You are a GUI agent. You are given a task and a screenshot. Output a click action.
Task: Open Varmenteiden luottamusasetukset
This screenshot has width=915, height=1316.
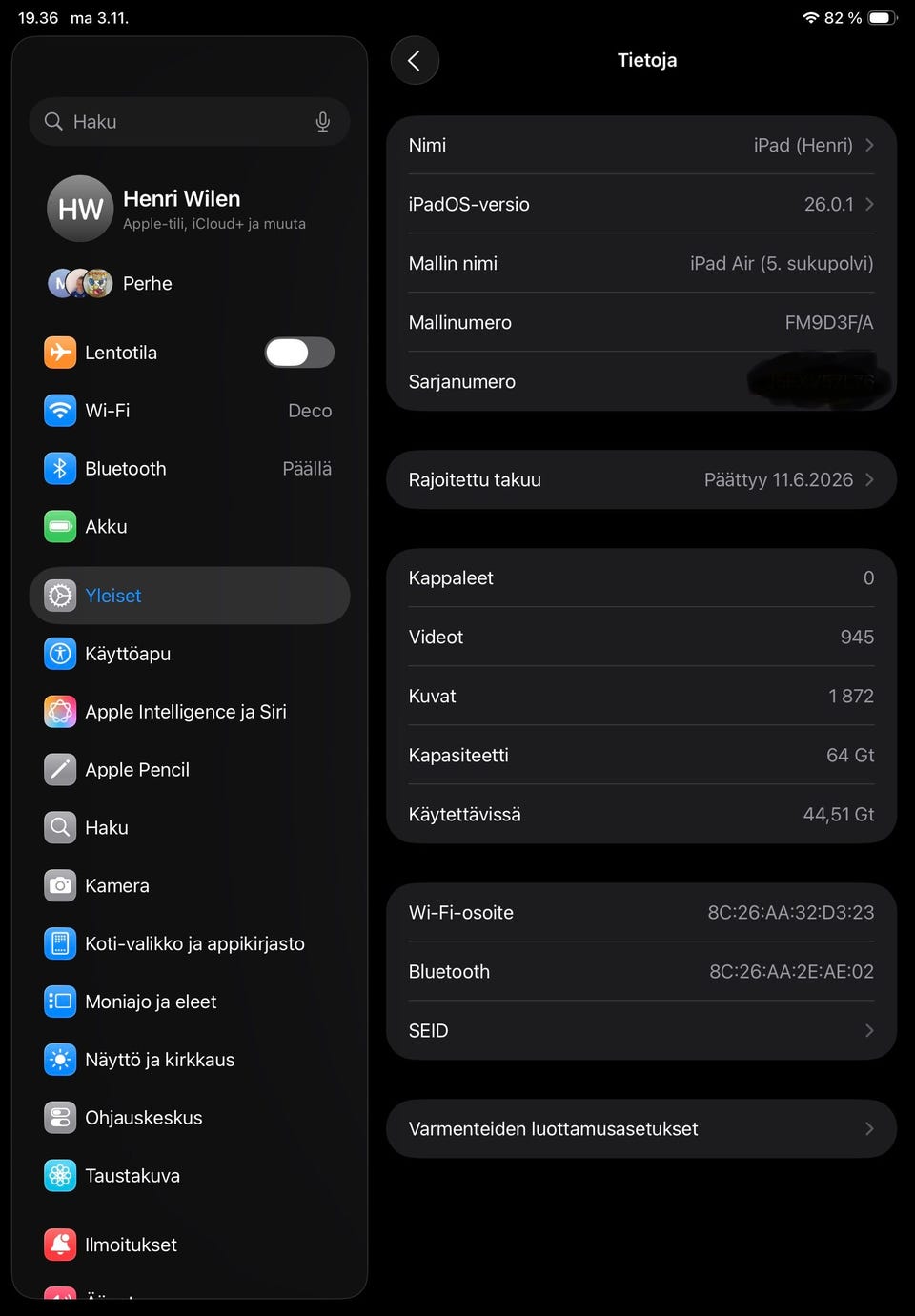click(640, 1129)
